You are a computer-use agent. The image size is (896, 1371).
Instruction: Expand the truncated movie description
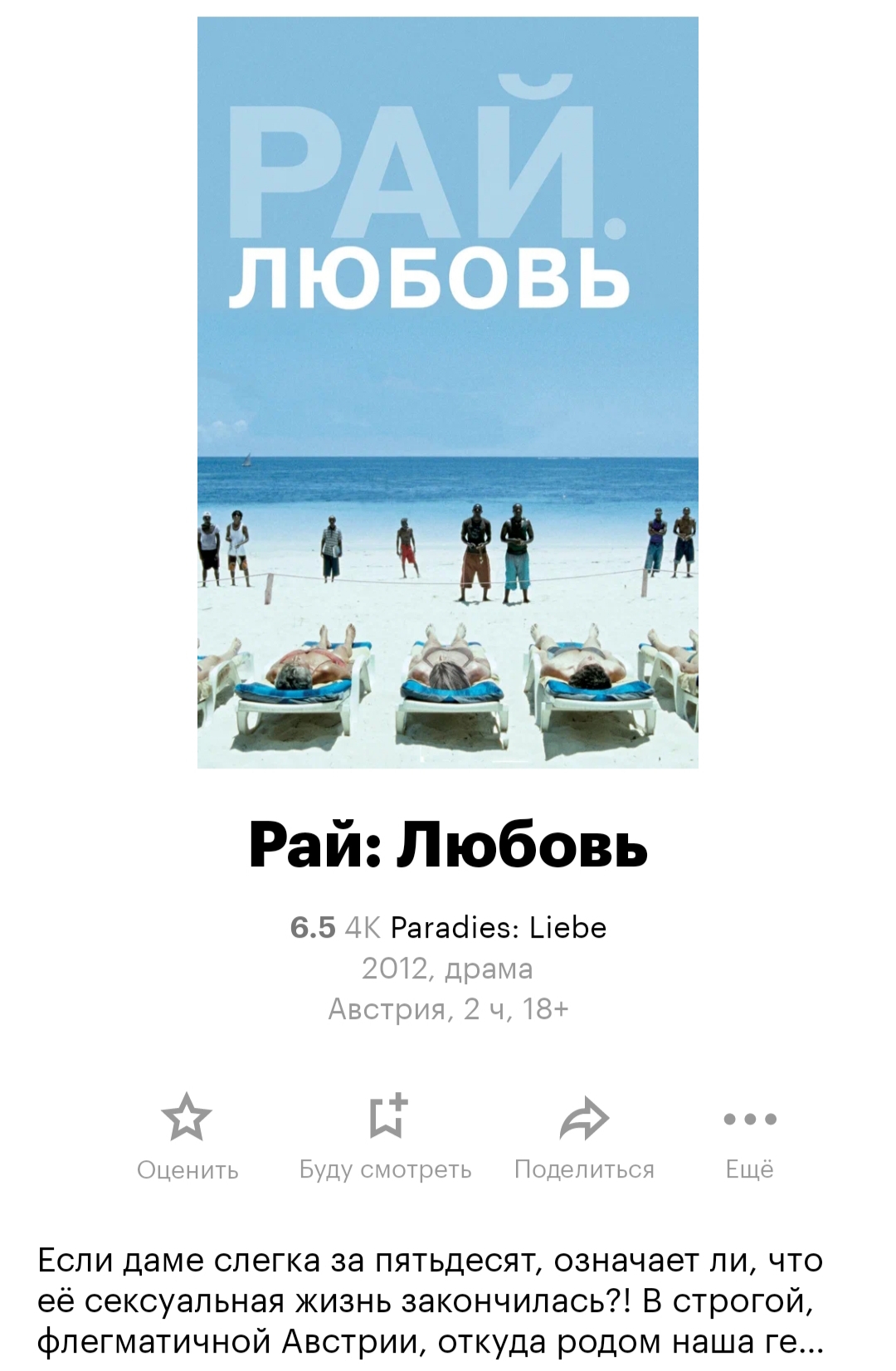coord(431,1301)
